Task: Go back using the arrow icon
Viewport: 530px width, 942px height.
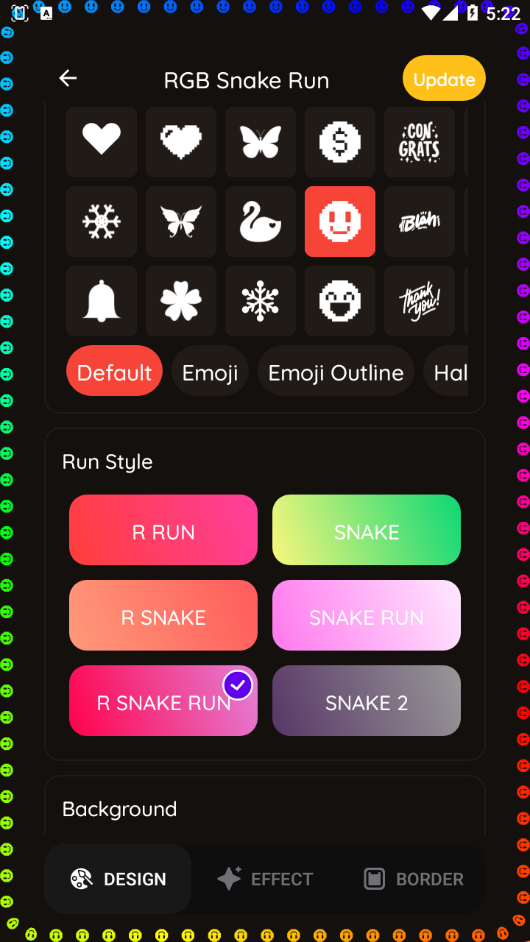Action: pos(68,78)
